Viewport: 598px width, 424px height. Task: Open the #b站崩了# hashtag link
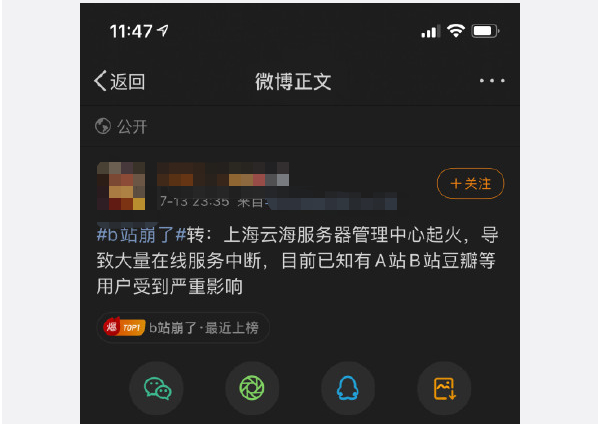(x=141, y=234)
